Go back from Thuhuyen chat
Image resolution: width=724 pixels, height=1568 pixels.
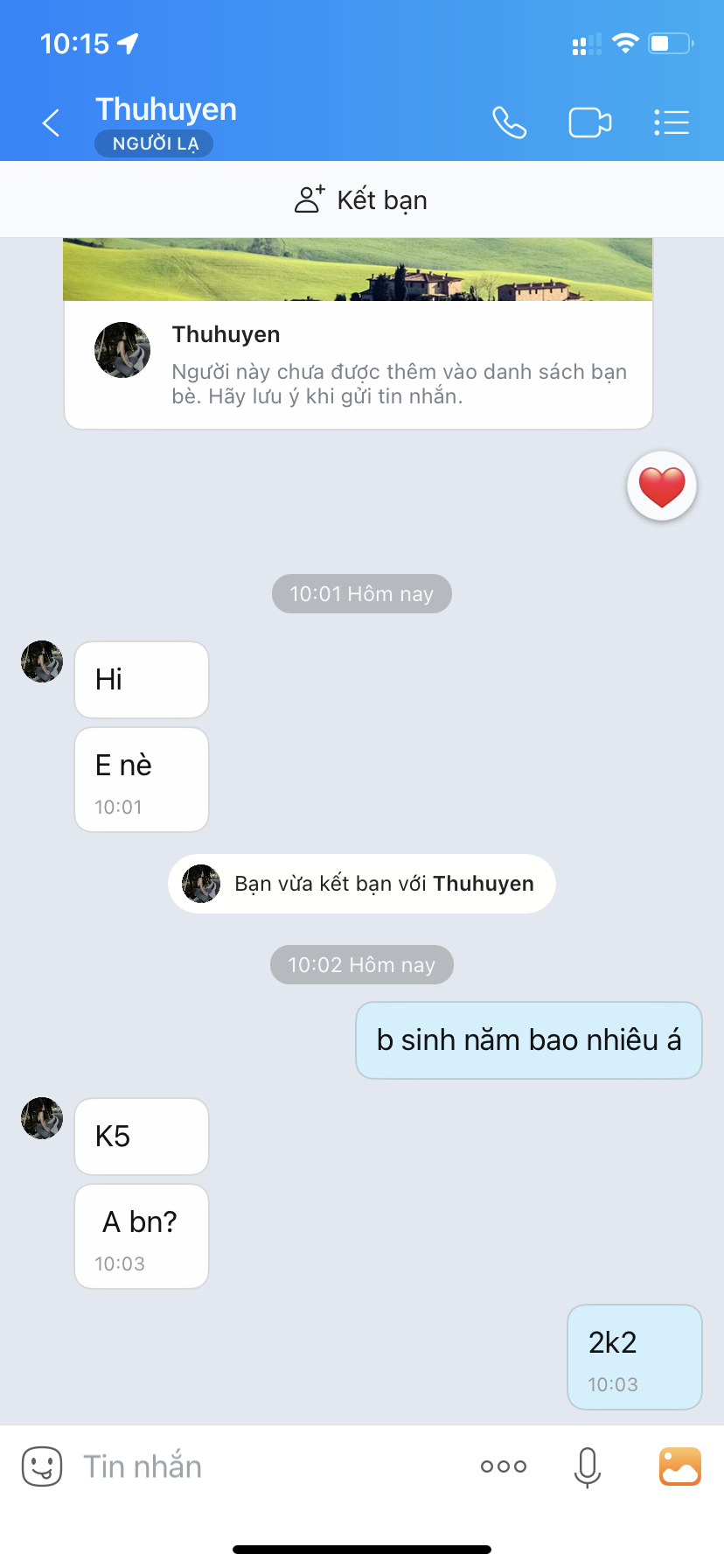click(x=52, y=122)
